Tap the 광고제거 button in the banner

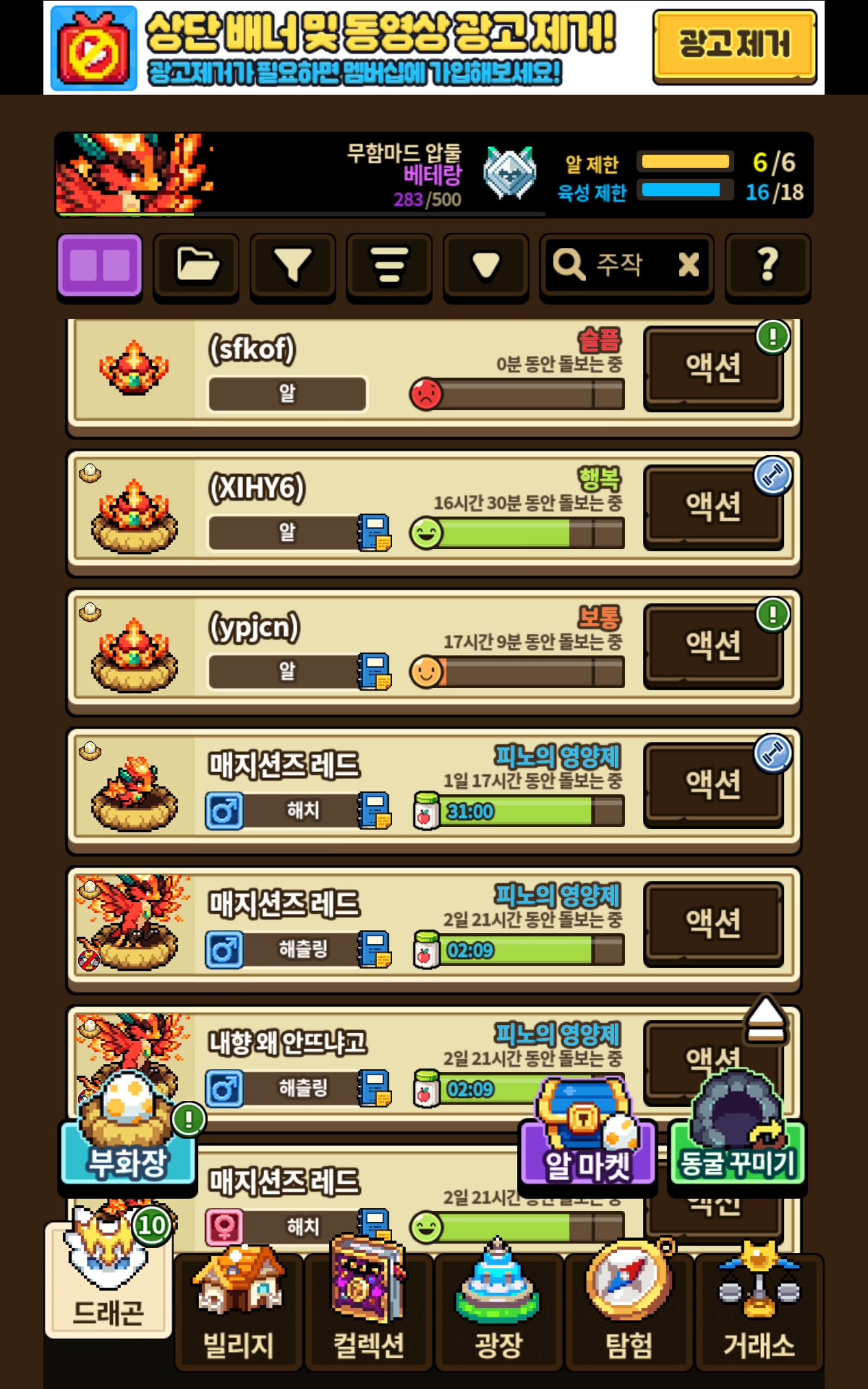coord(733,45)
